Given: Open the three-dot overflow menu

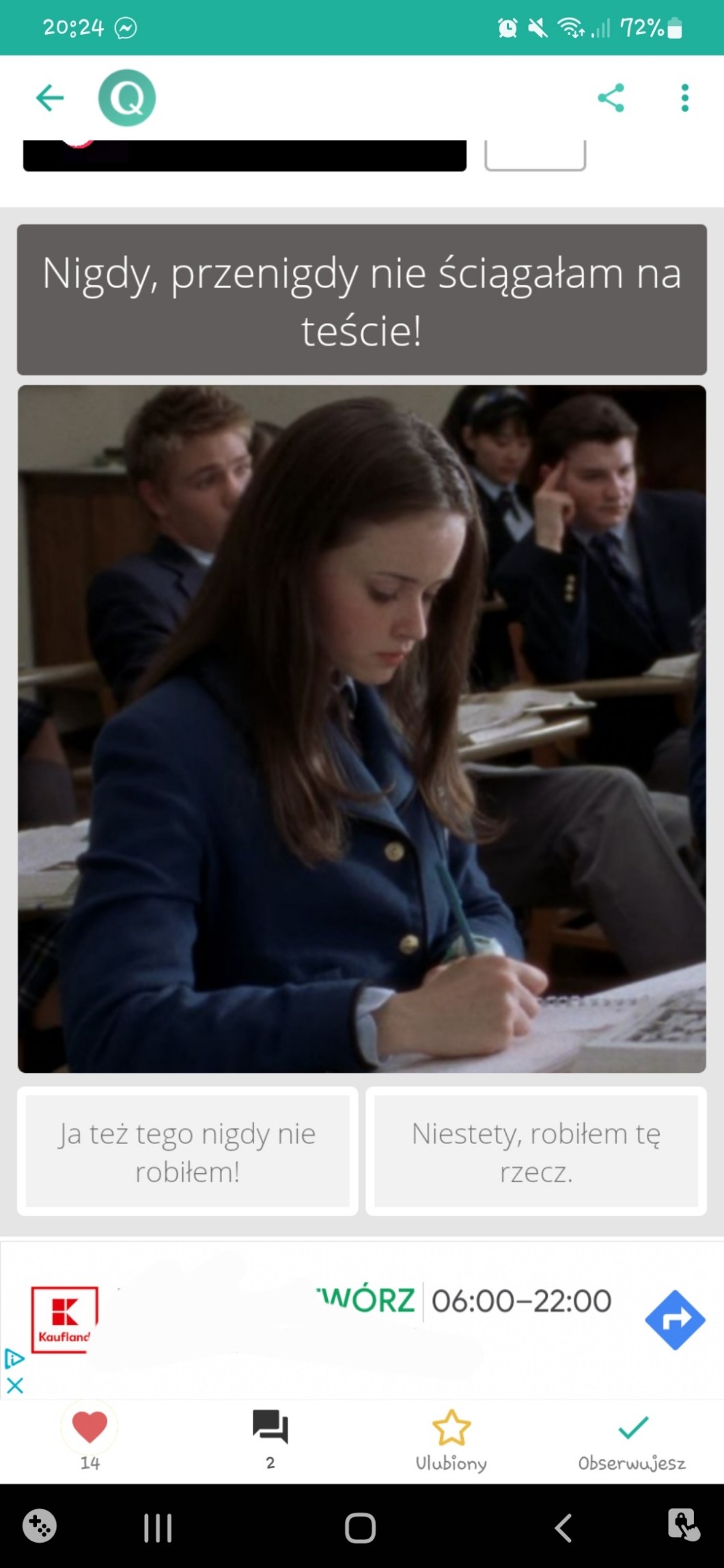Looking at the screenshot, I should click(x=684, y=98).
